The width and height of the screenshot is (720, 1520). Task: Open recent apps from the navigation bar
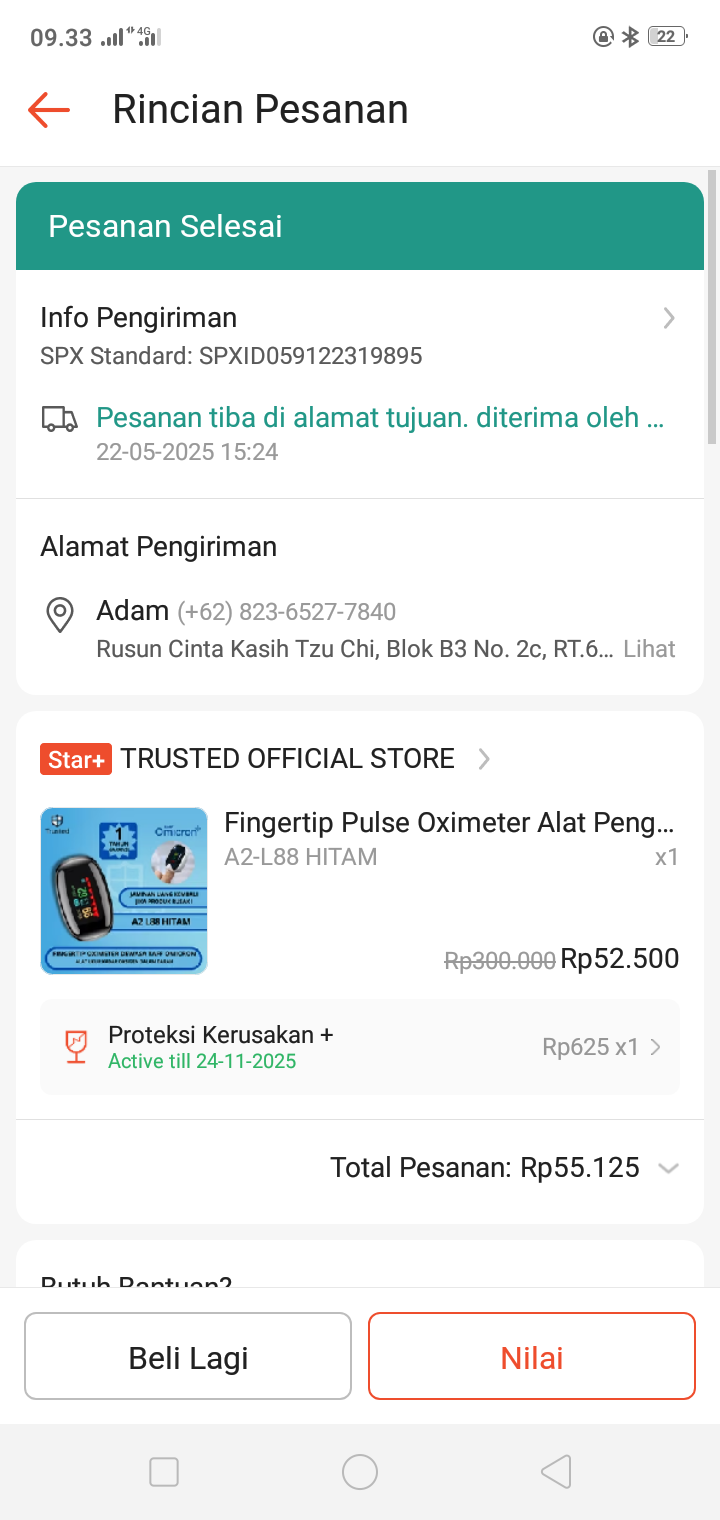(164, 1472)
